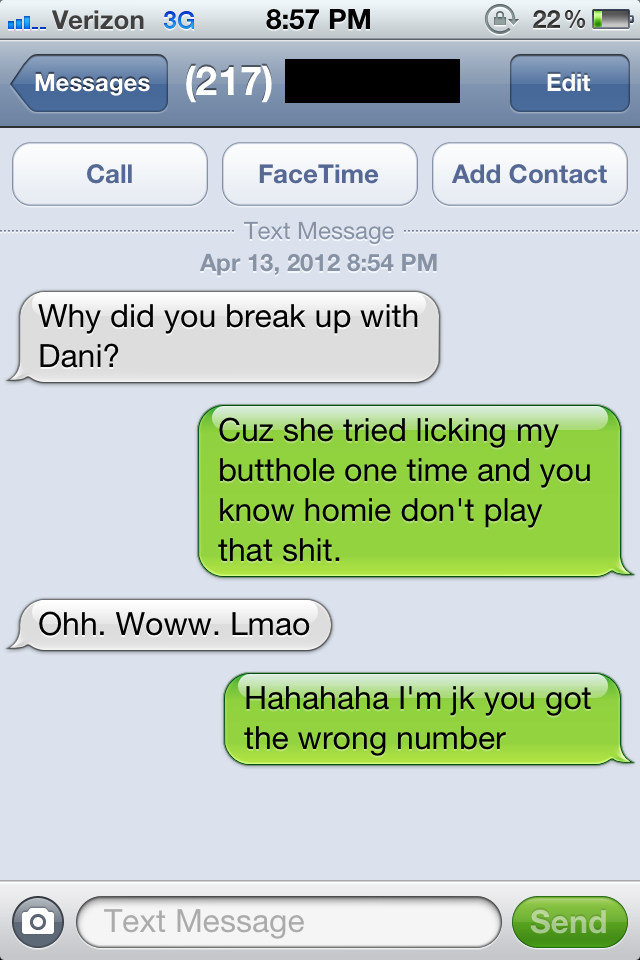This screenshot has width=640, height=960.
Task: Tap the Edit button
Action: 568,83
